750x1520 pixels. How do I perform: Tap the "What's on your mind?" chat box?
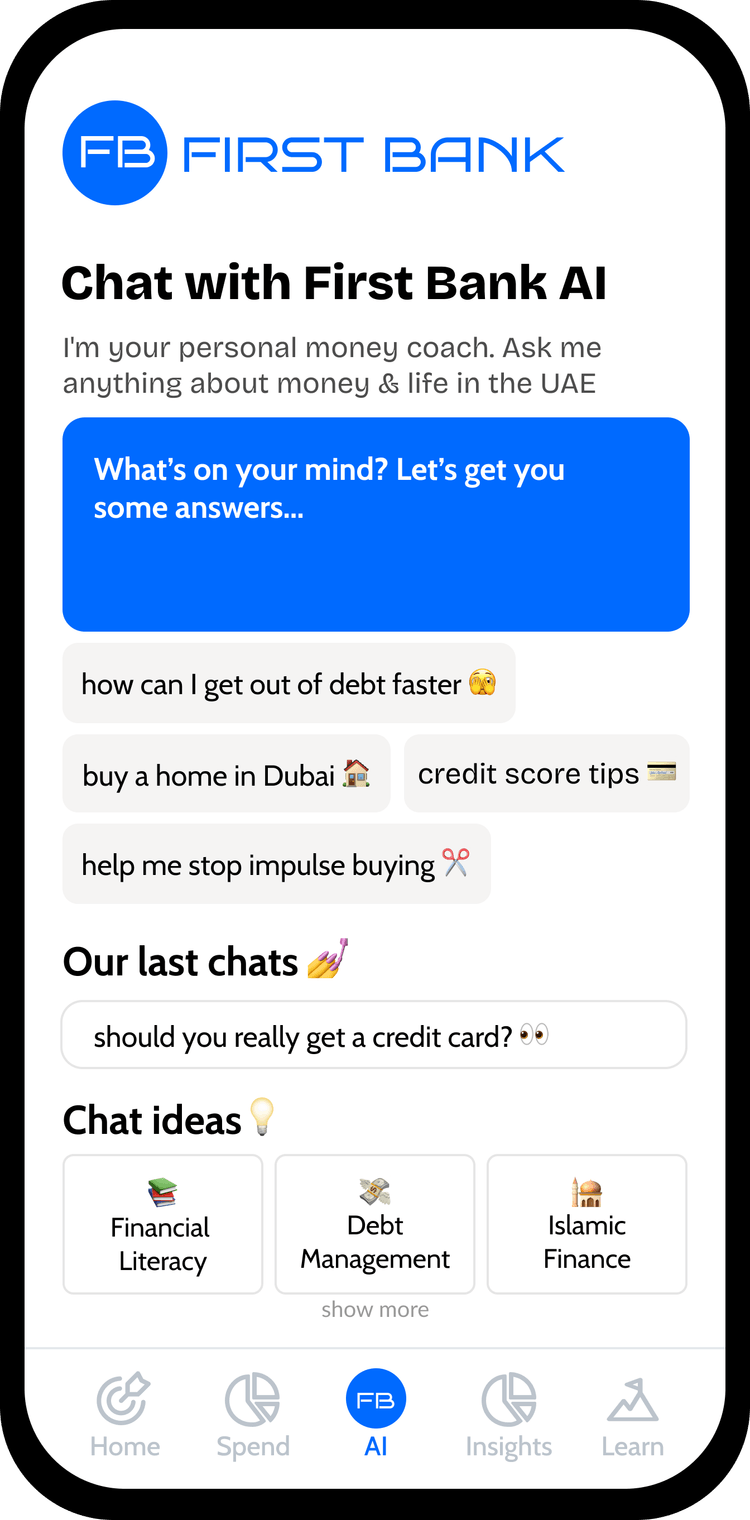(375, 524)
